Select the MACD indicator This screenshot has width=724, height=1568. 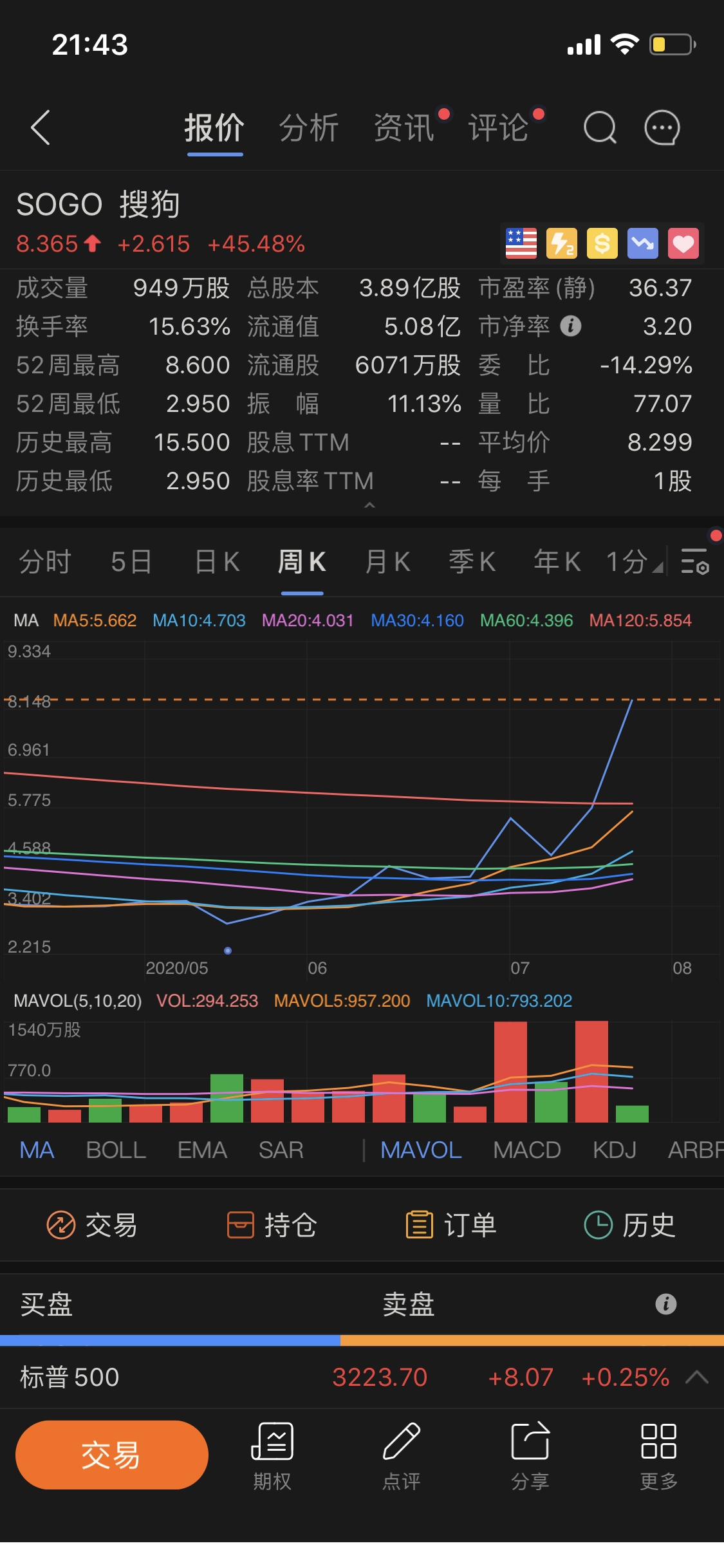527,1150
